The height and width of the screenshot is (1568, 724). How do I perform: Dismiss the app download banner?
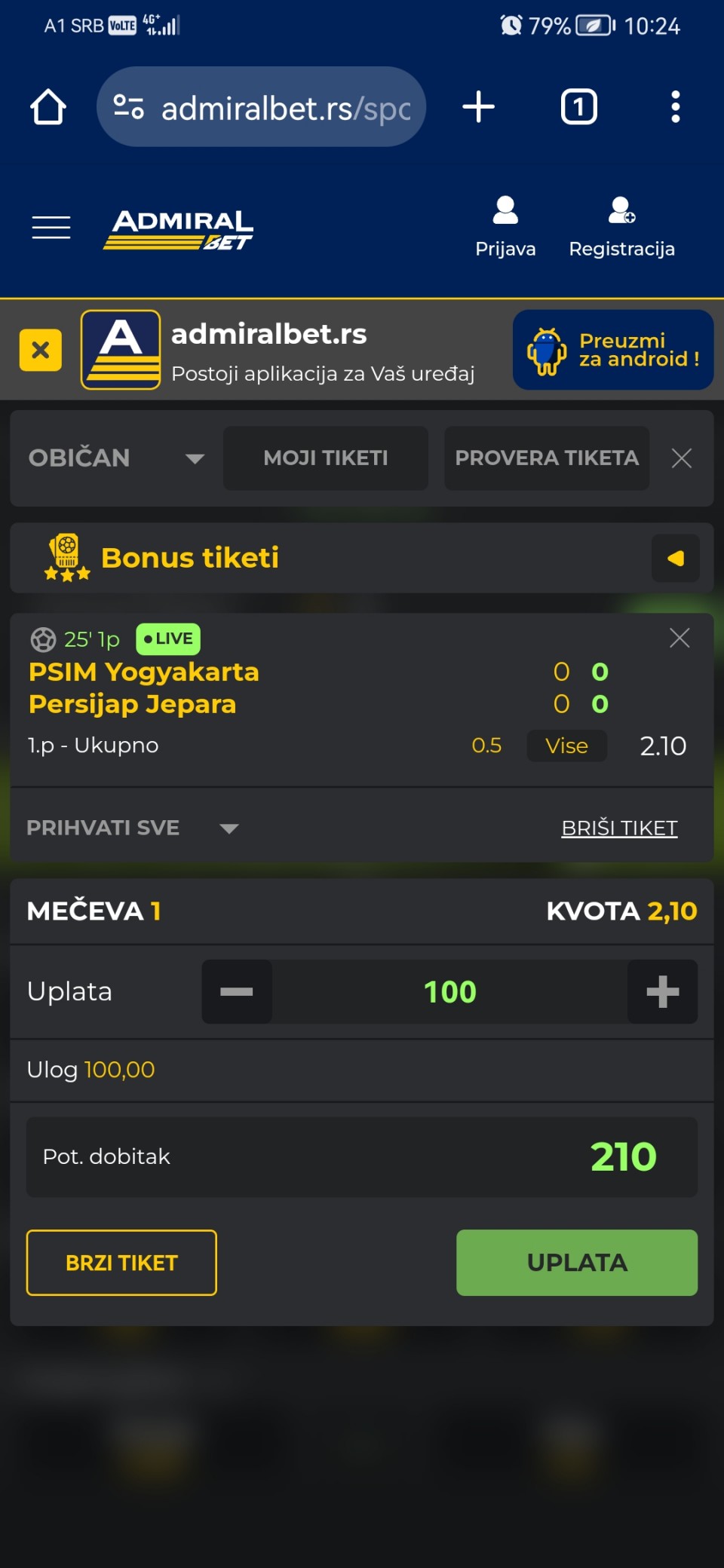click(x=41, y=350)
